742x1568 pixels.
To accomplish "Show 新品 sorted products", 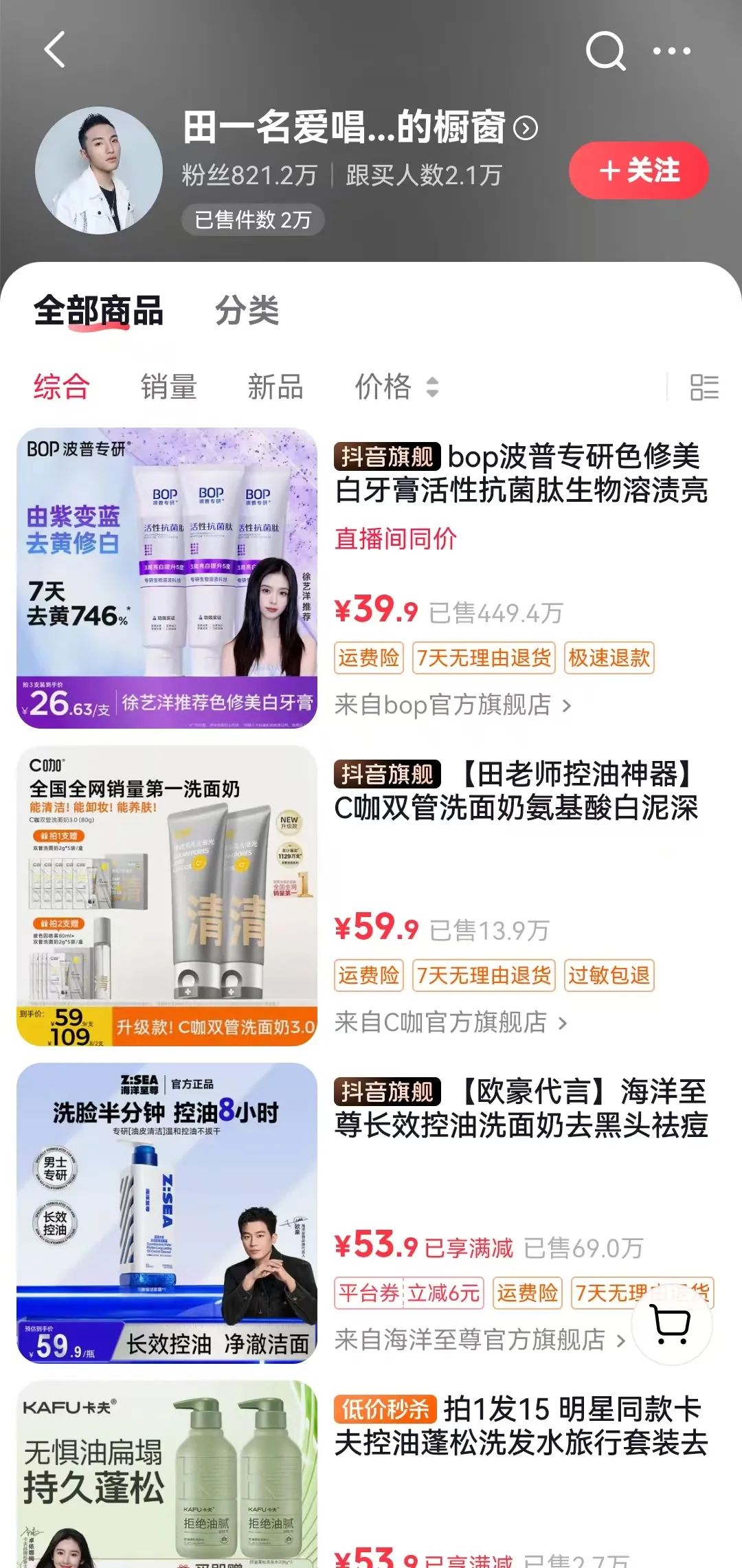I will (x=276, y=386).
